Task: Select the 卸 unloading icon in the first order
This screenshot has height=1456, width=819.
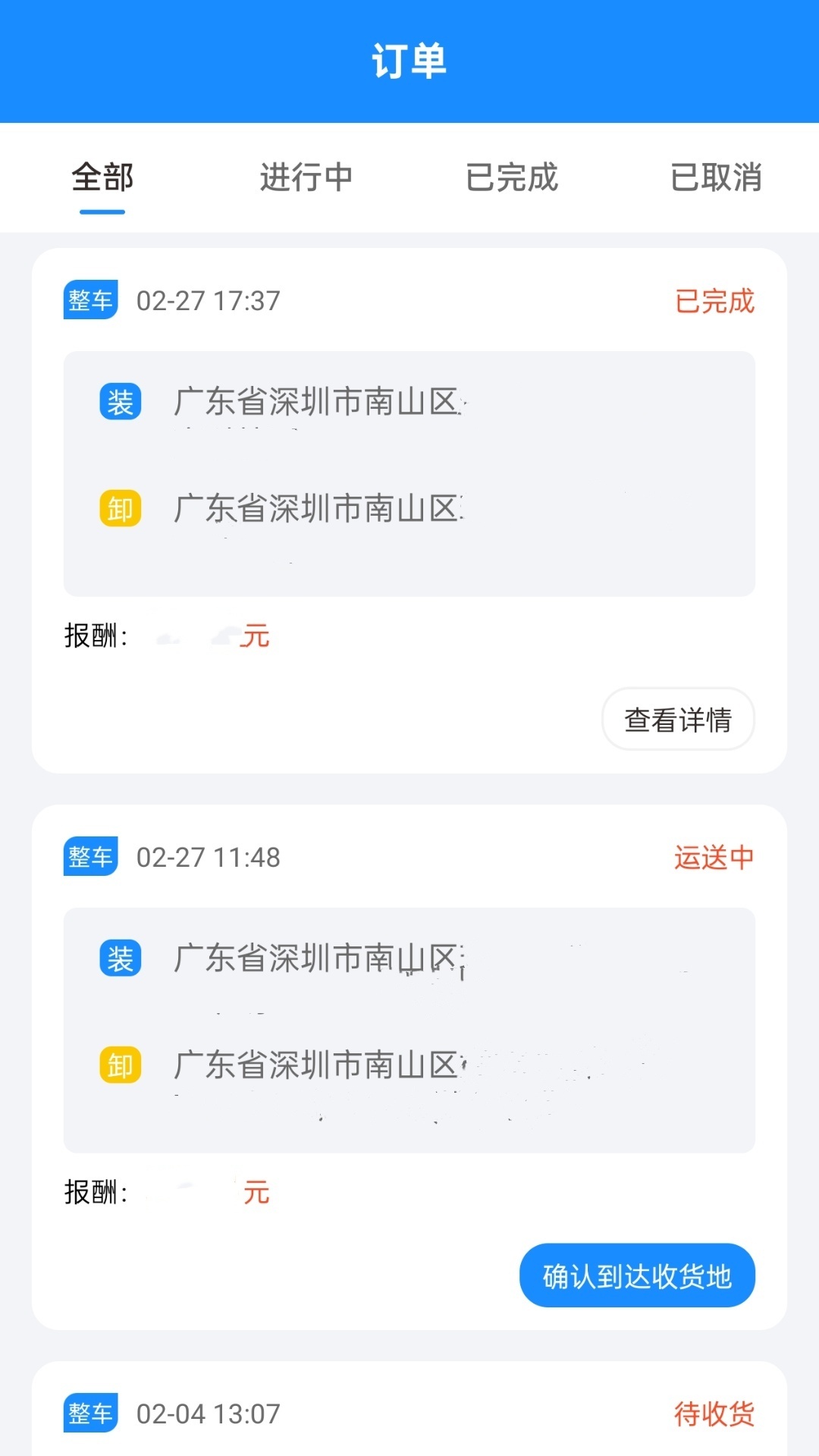Action: click(x=119, y=508)
